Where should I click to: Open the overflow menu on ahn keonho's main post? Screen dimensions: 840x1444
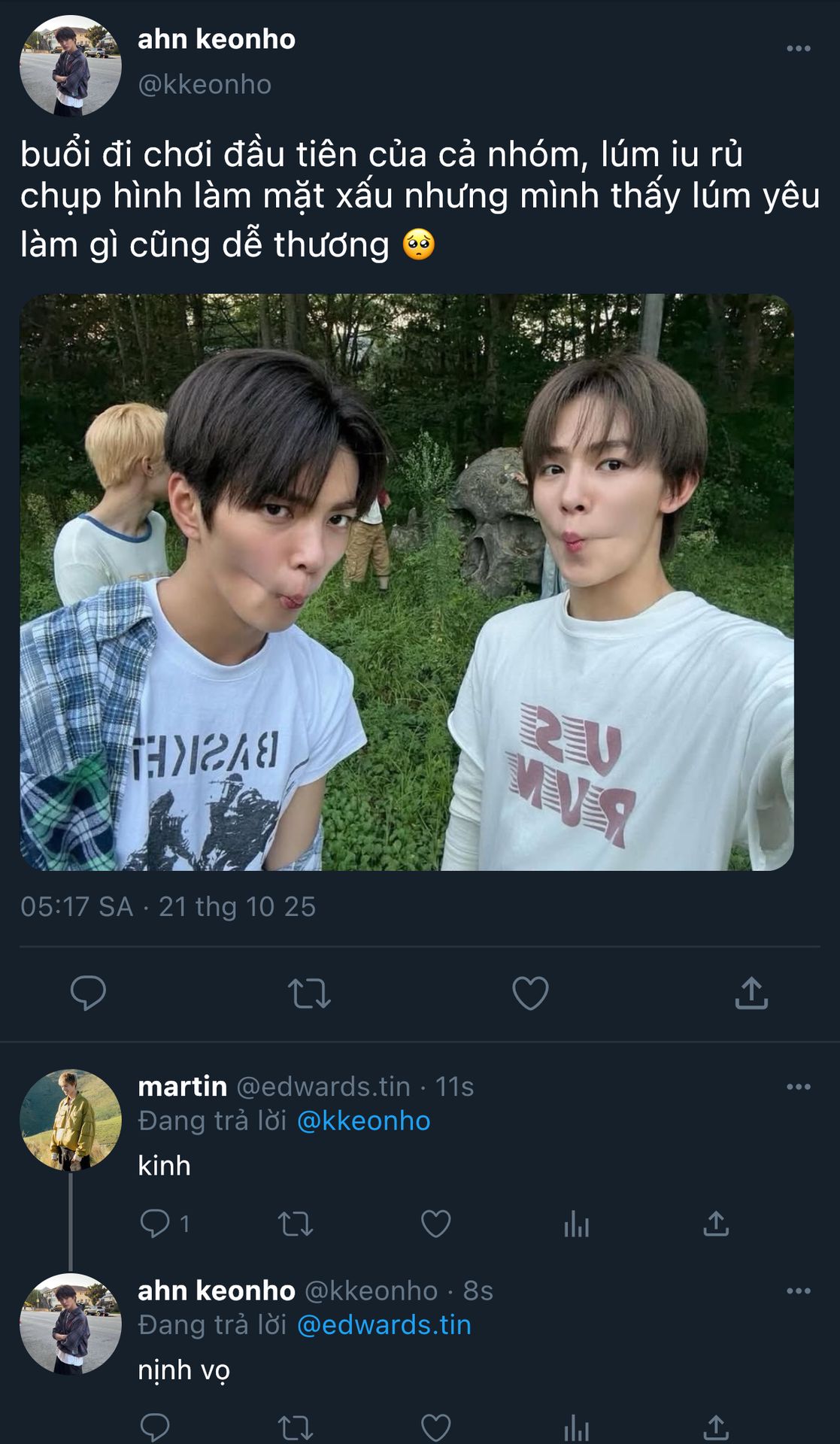(x=798, y=49)
